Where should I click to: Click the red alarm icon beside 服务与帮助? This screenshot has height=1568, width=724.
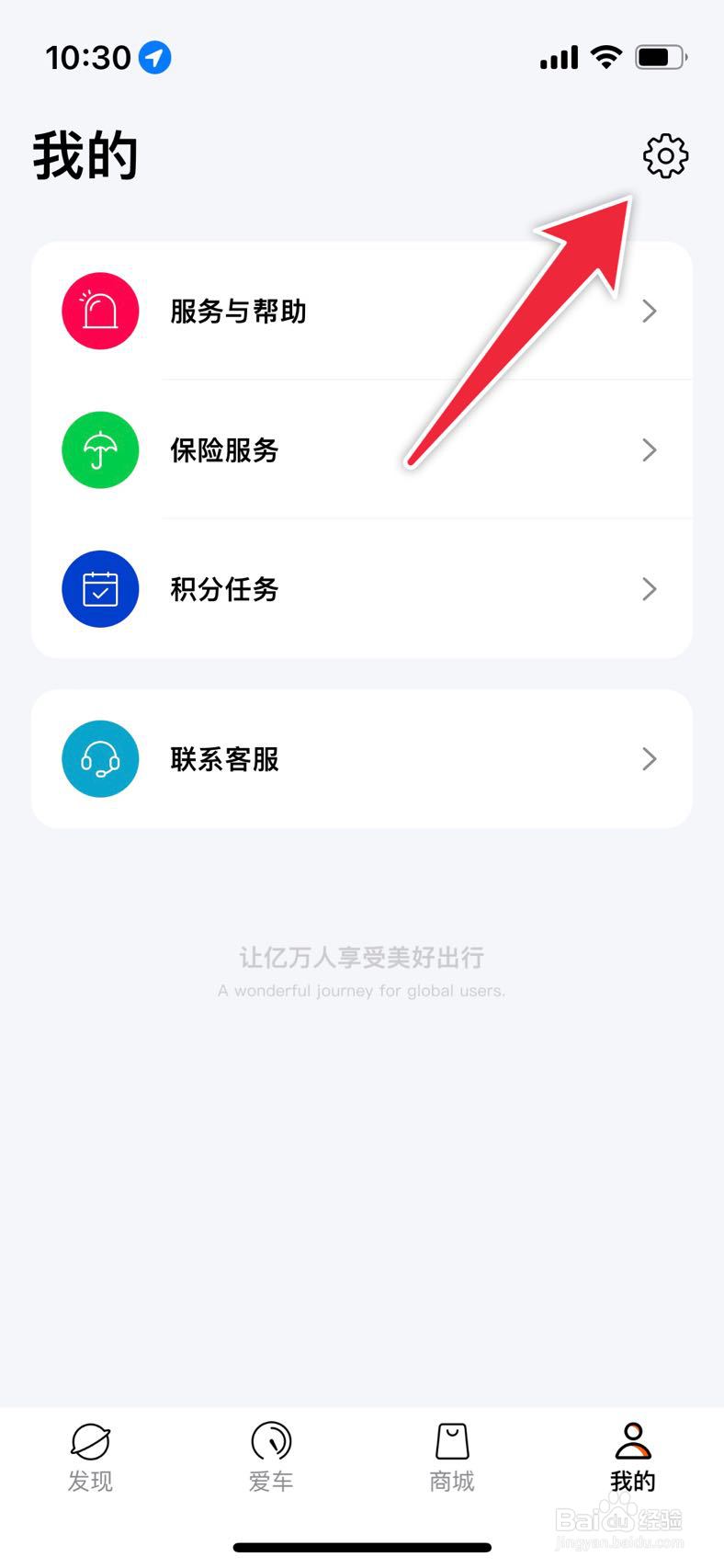[x=99, y=311]
